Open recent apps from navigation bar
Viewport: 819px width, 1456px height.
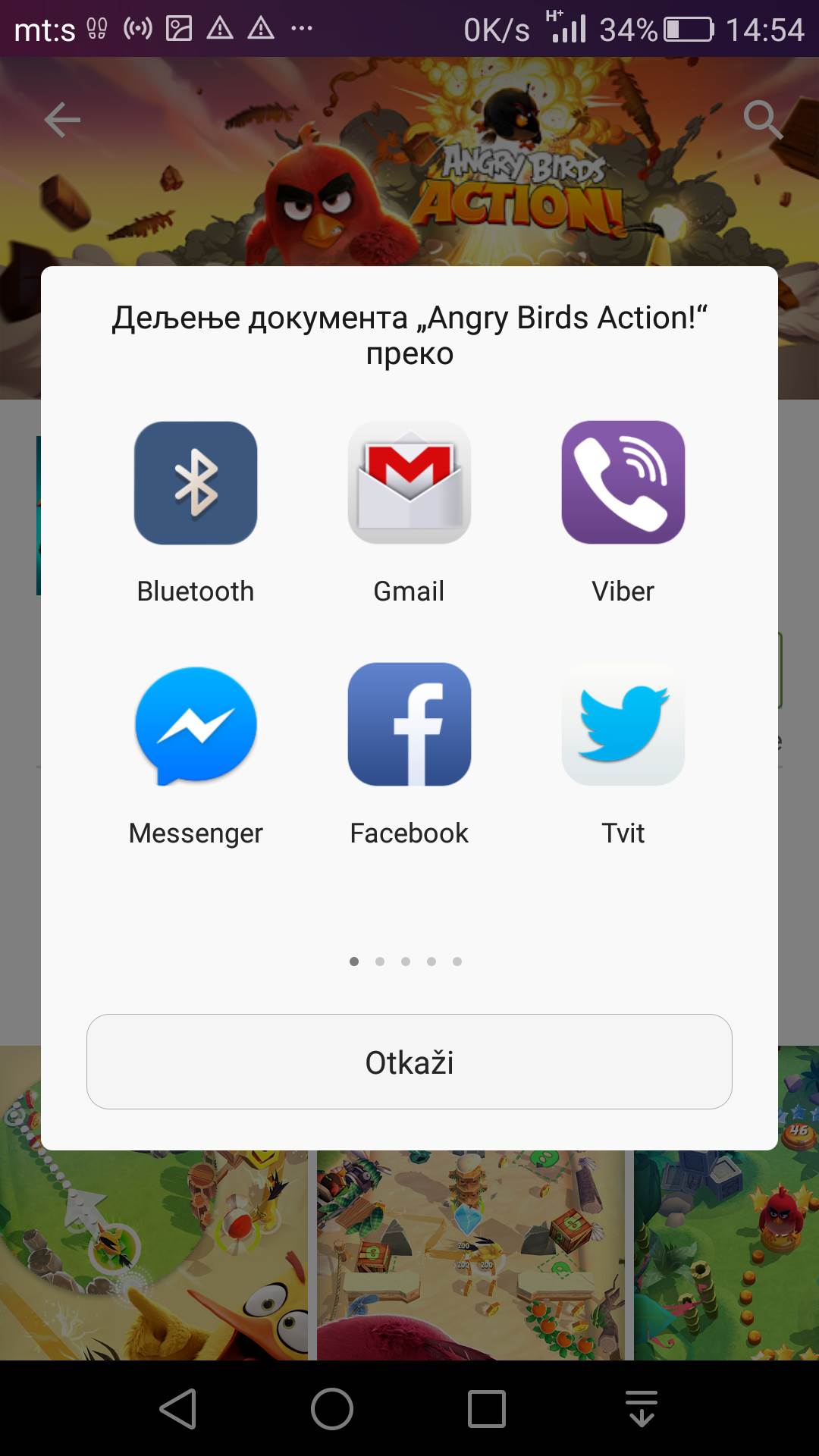pos(486,1409)
